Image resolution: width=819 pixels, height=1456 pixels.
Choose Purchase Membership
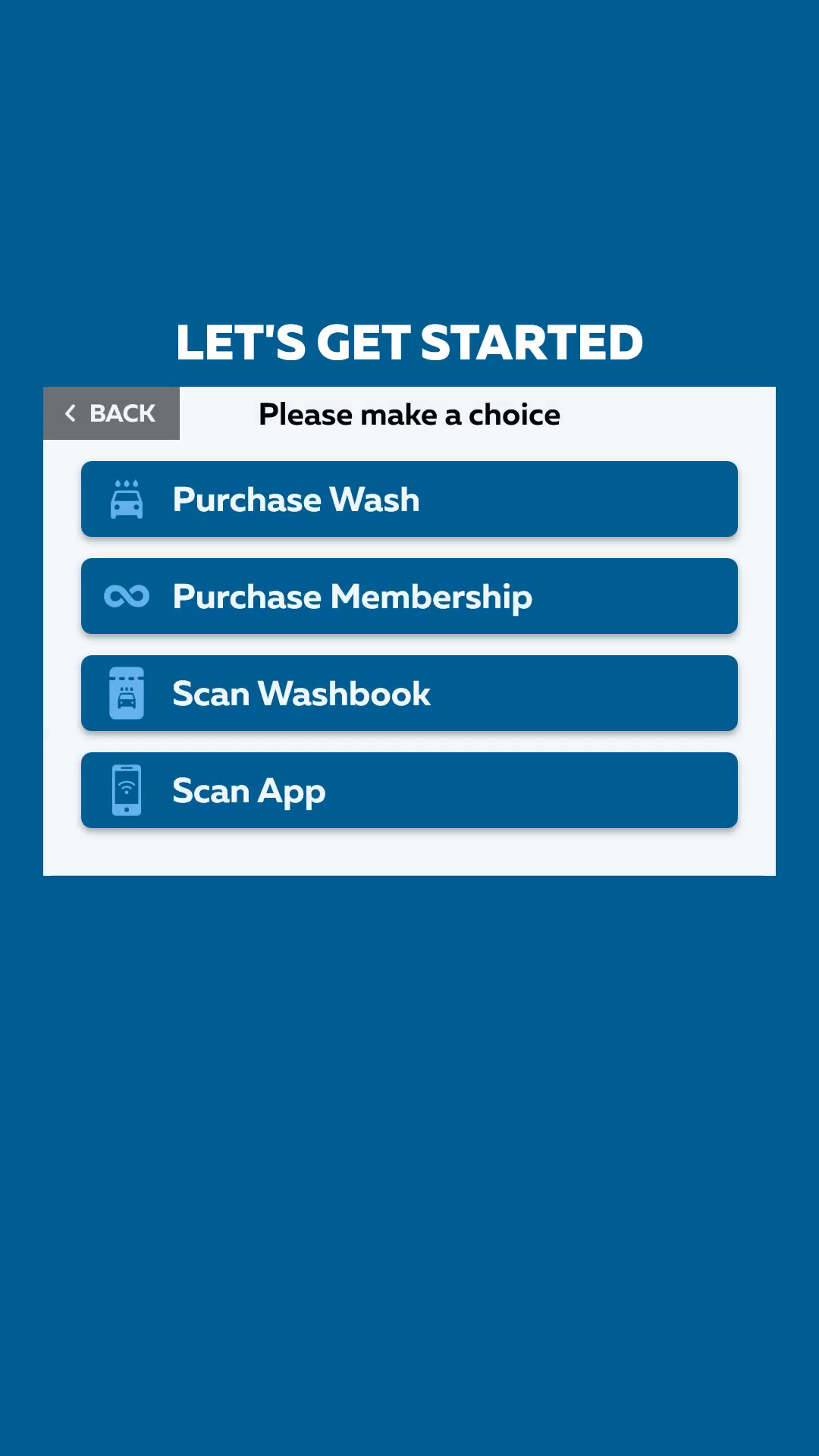tap(409, 596)
